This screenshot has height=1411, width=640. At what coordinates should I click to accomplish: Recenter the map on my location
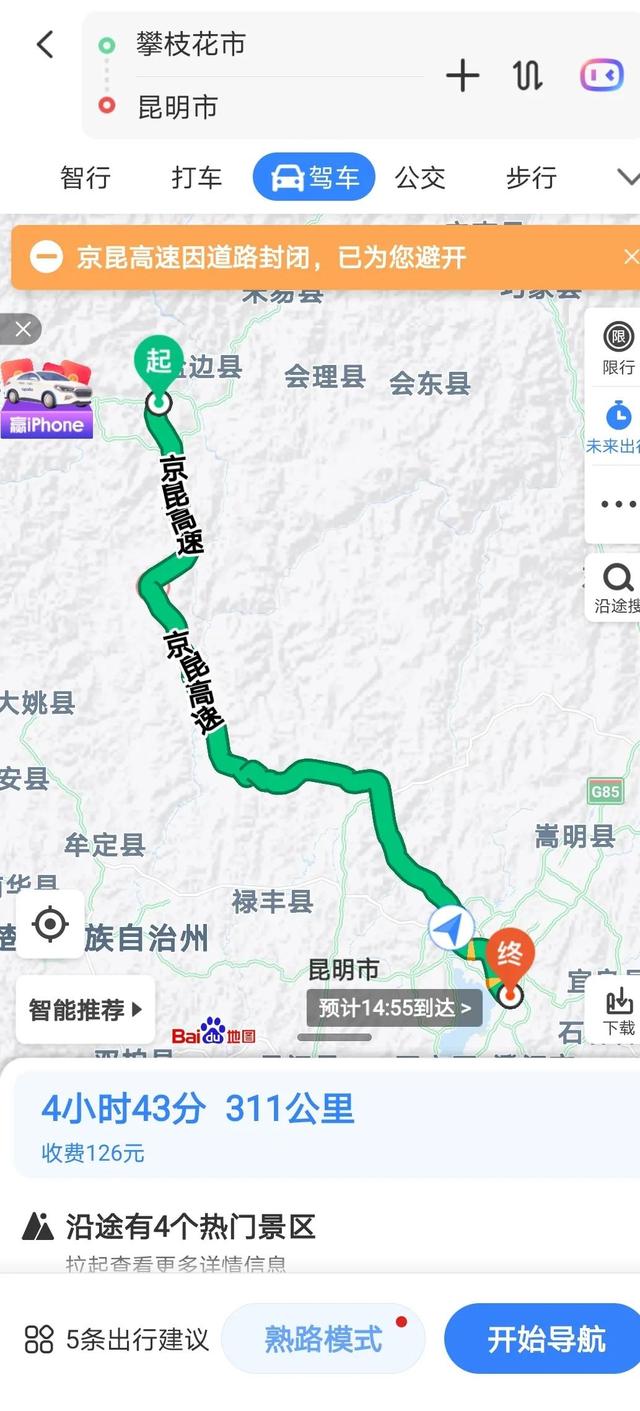tap(51, 924)
